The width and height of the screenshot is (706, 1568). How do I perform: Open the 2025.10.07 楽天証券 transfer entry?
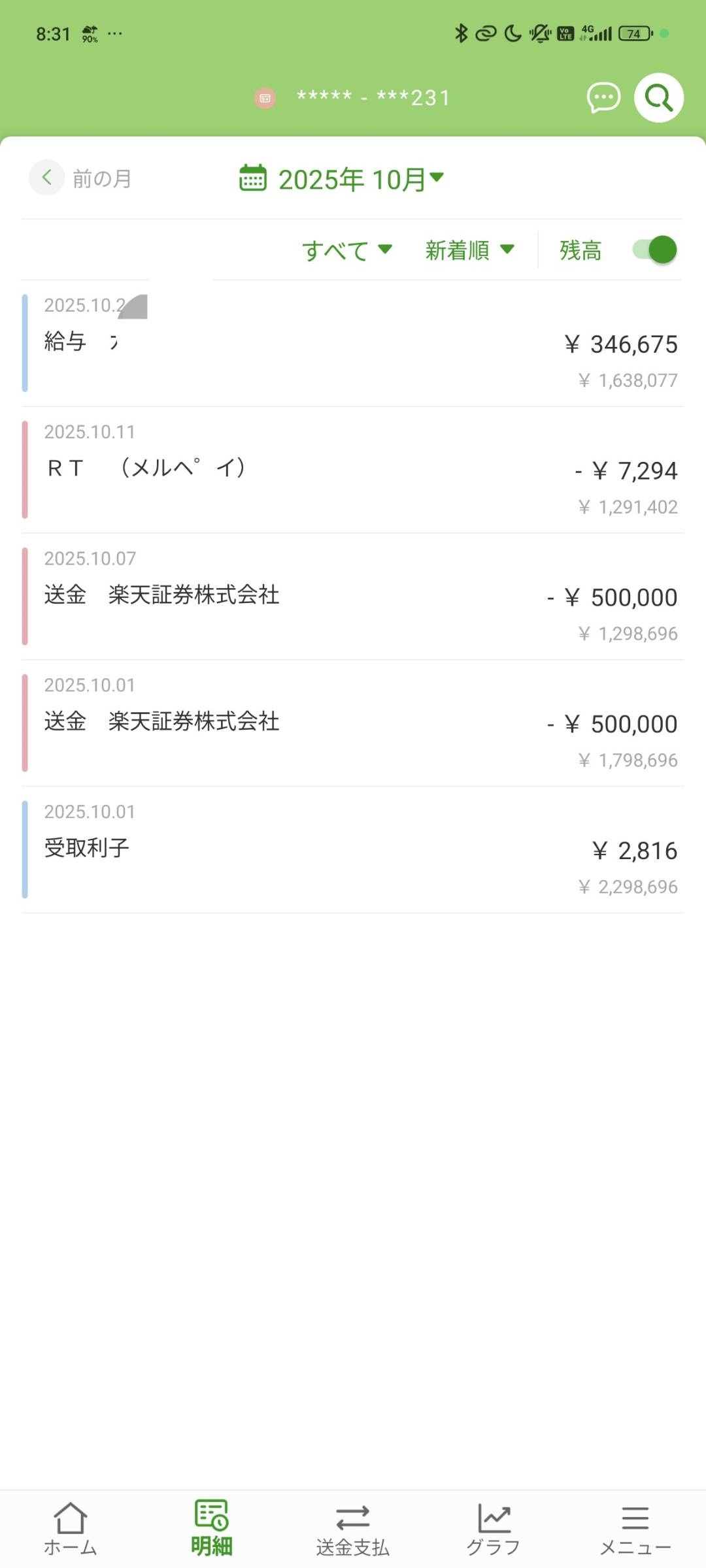(353, 596)
